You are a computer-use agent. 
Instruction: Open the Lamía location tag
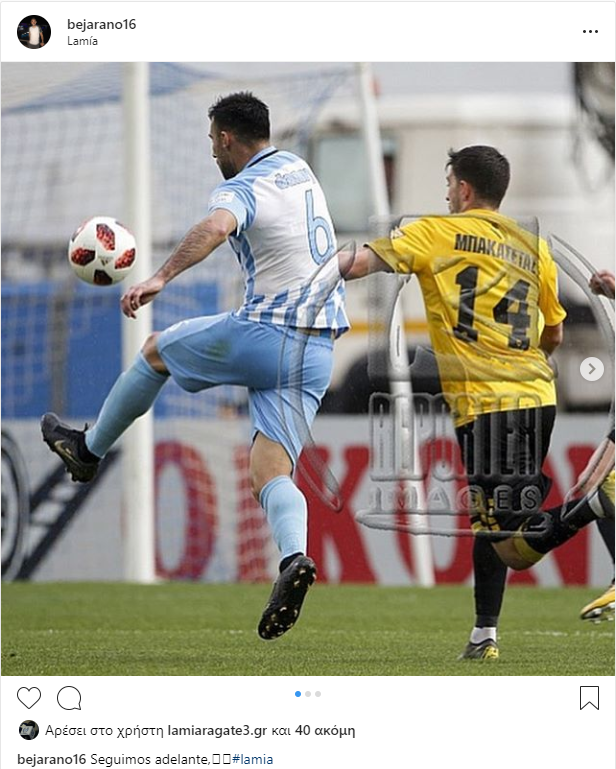(82, 42)
